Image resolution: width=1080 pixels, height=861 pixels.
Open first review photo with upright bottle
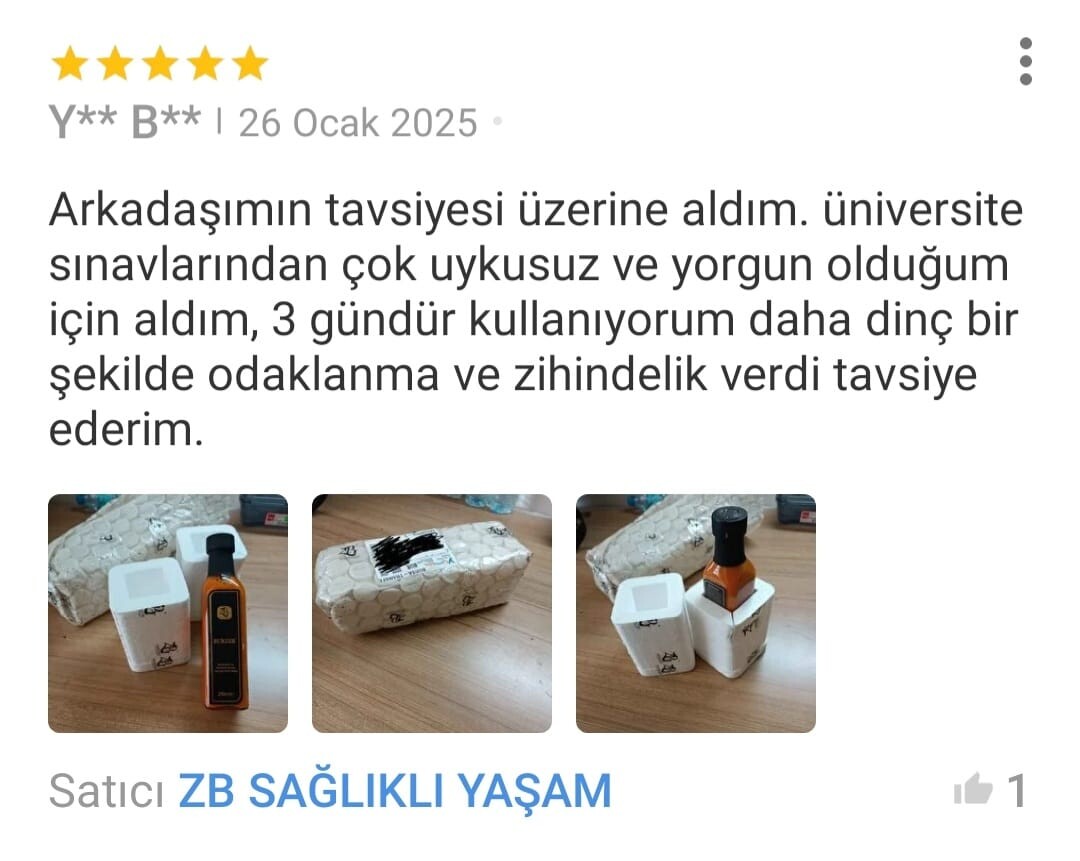pos(168,613)
